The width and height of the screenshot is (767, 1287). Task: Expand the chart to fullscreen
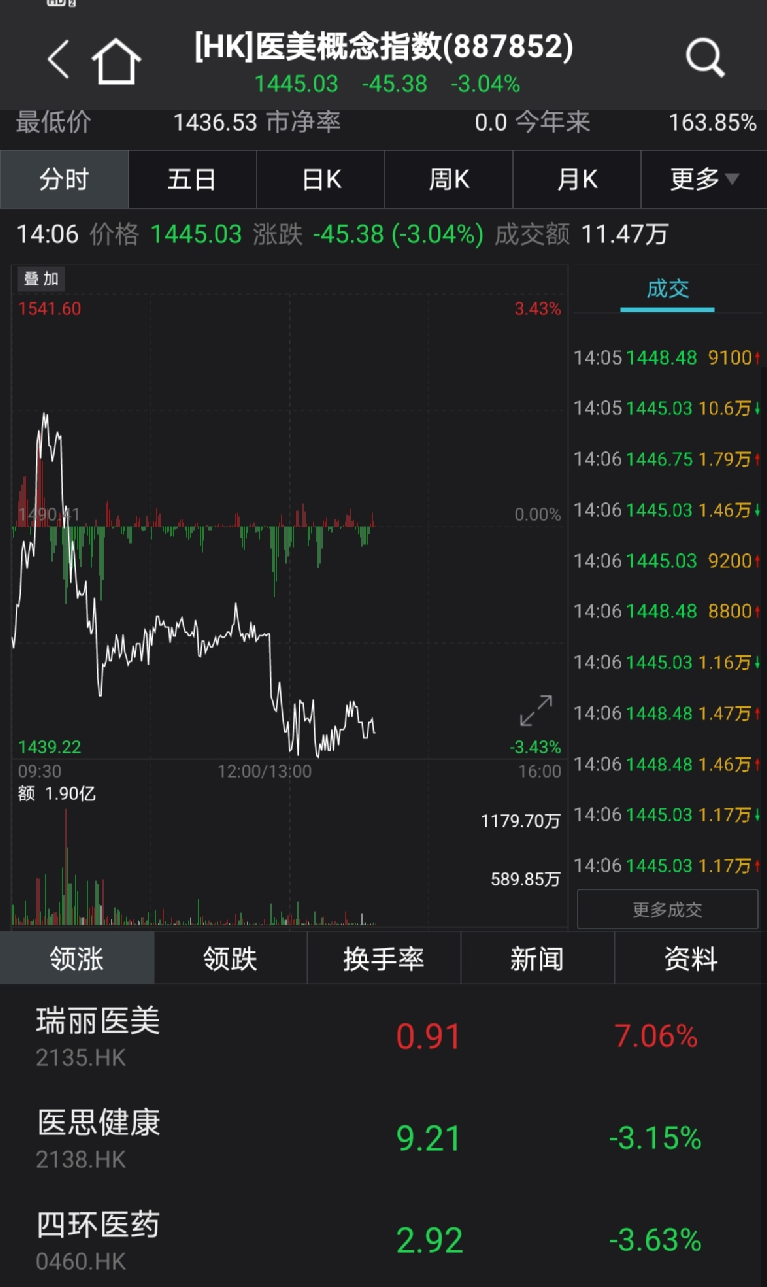coord(536,711)
